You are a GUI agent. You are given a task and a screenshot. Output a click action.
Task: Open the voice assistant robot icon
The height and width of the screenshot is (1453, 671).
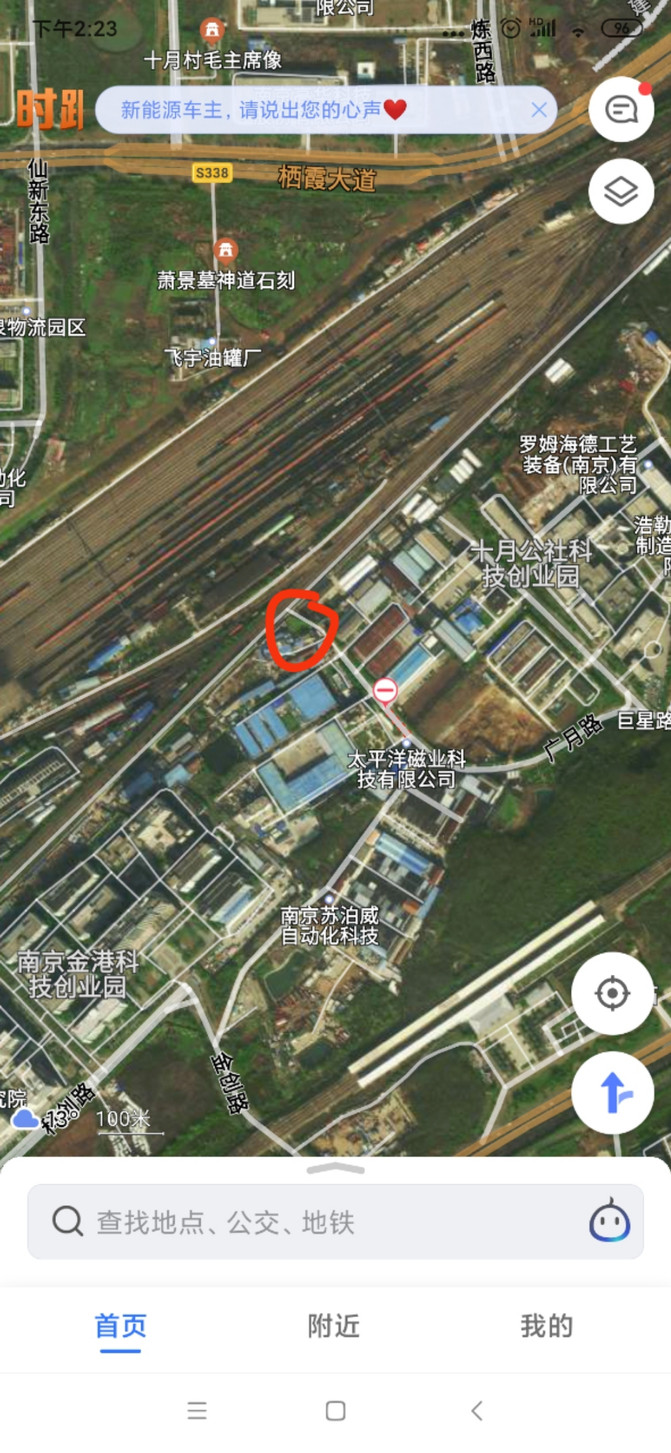click(x=609, y=1221)
